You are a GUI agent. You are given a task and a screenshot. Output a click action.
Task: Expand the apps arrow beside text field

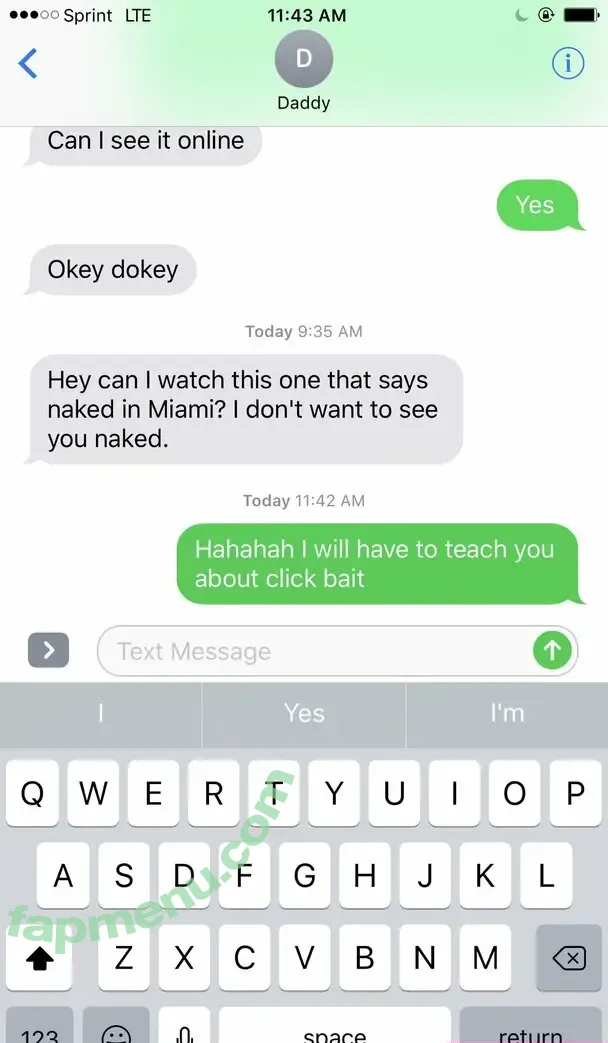click(x=48, y=651)
